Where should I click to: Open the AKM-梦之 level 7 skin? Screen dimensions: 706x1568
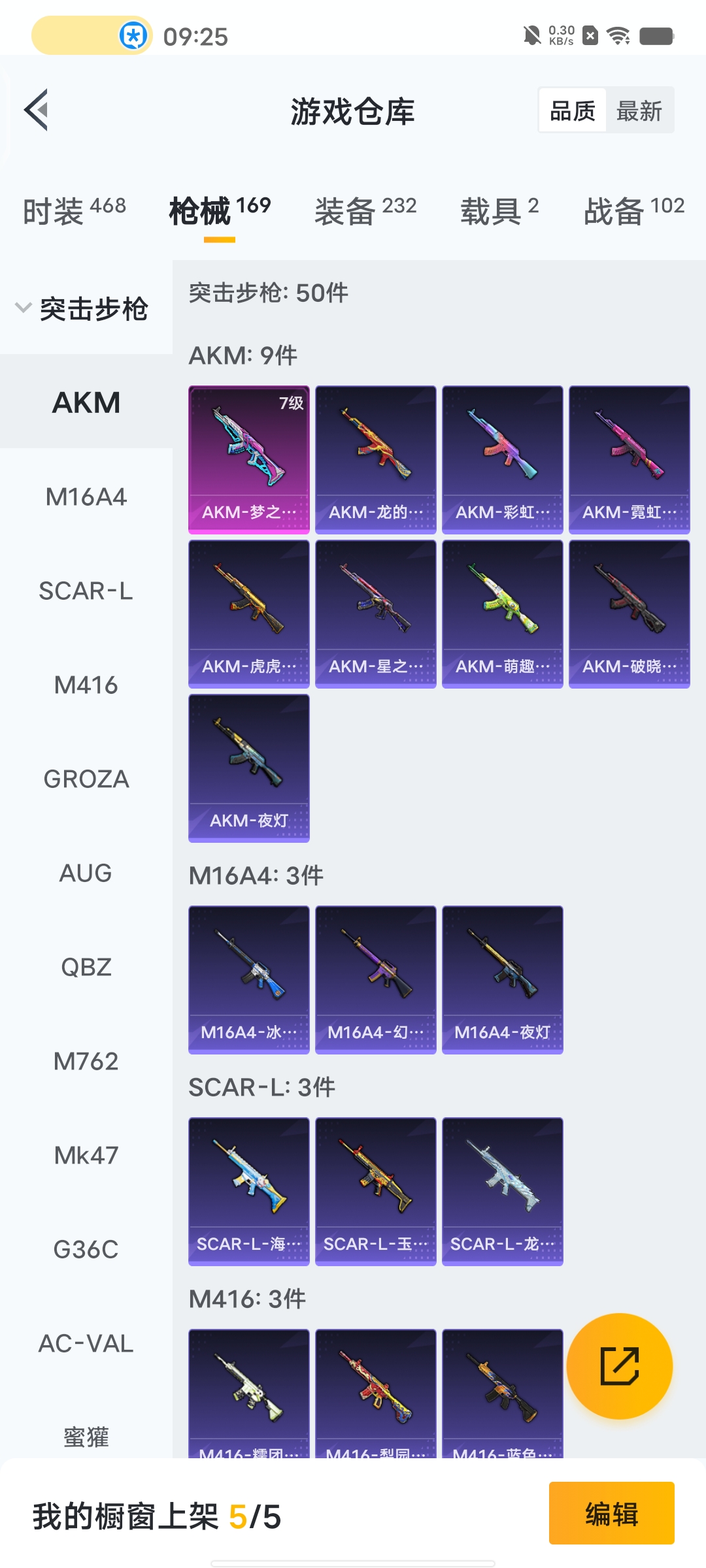coord(249,459)
